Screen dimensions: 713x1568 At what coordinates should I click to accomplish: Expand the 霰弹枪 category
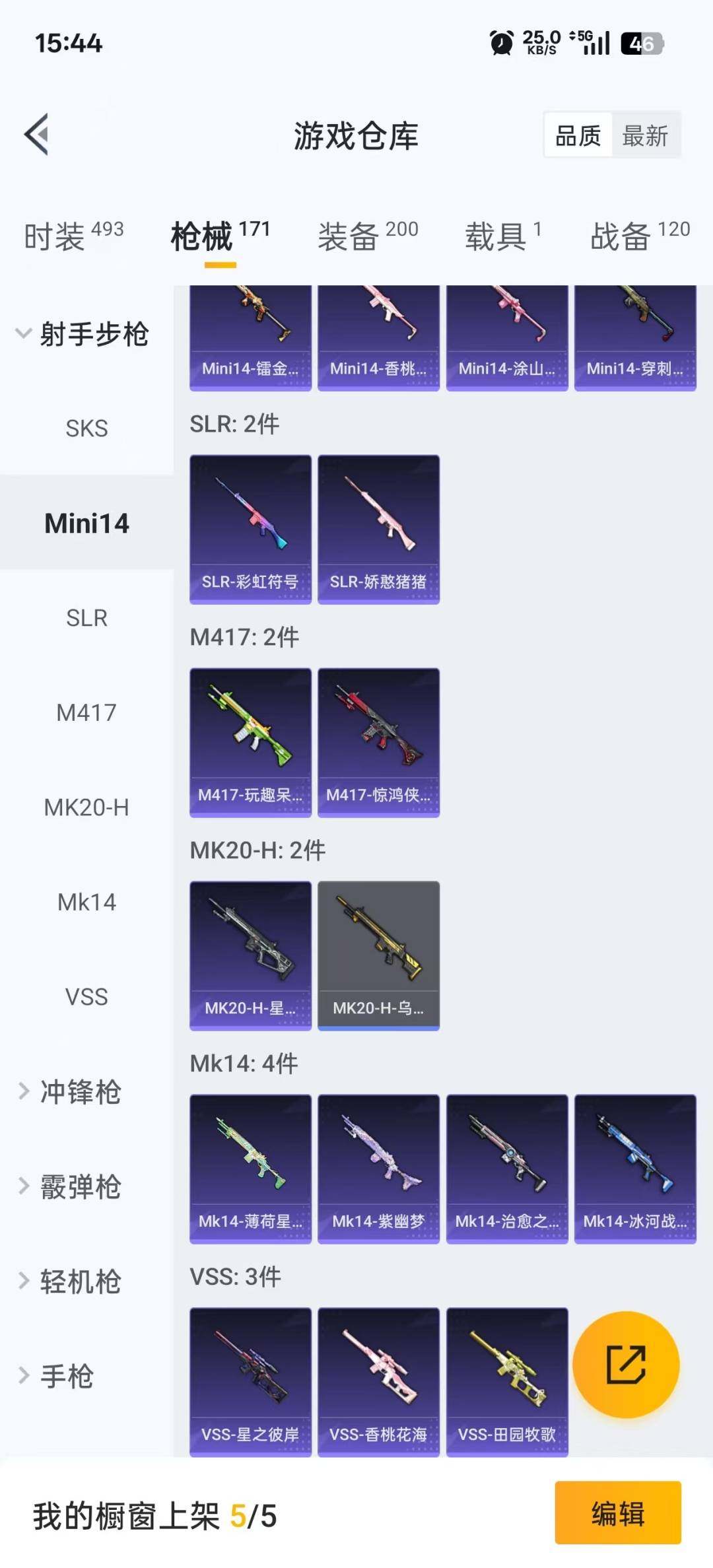[79, 1187]
